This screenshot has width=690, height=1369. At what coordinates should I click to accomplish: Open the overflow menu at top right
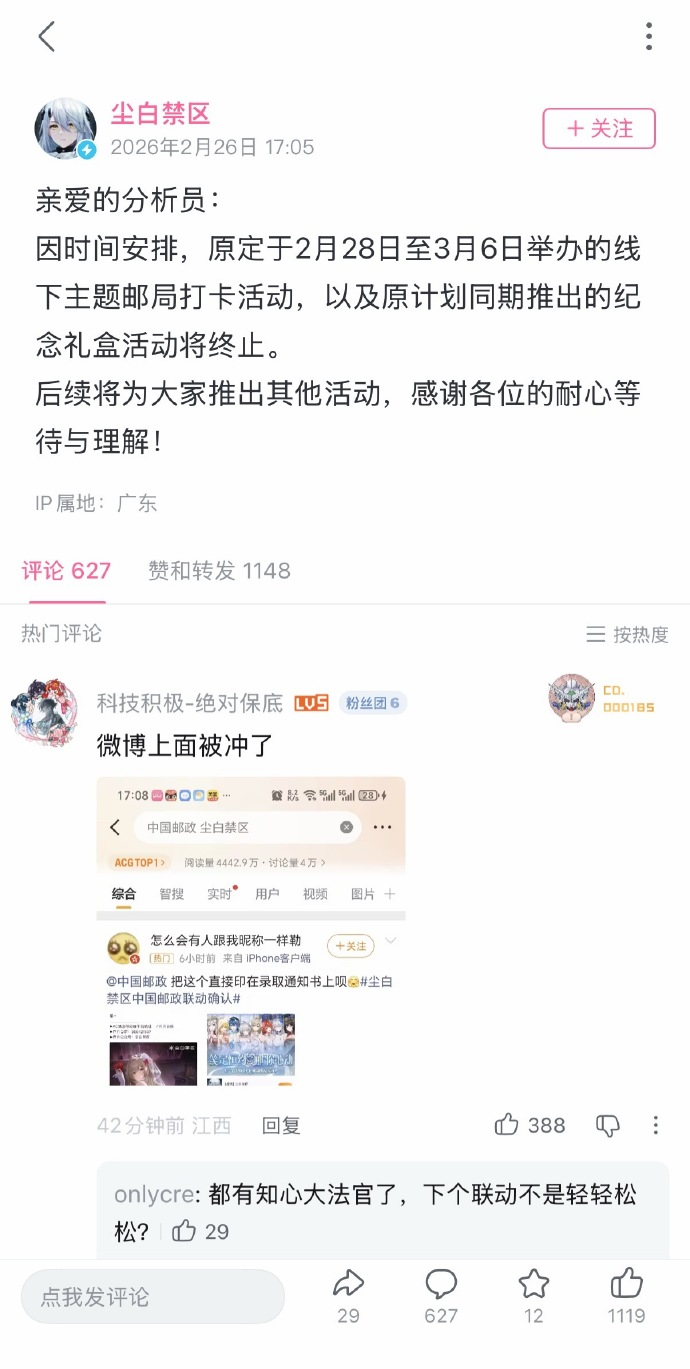pyautogui.click(x=649, y=37)
